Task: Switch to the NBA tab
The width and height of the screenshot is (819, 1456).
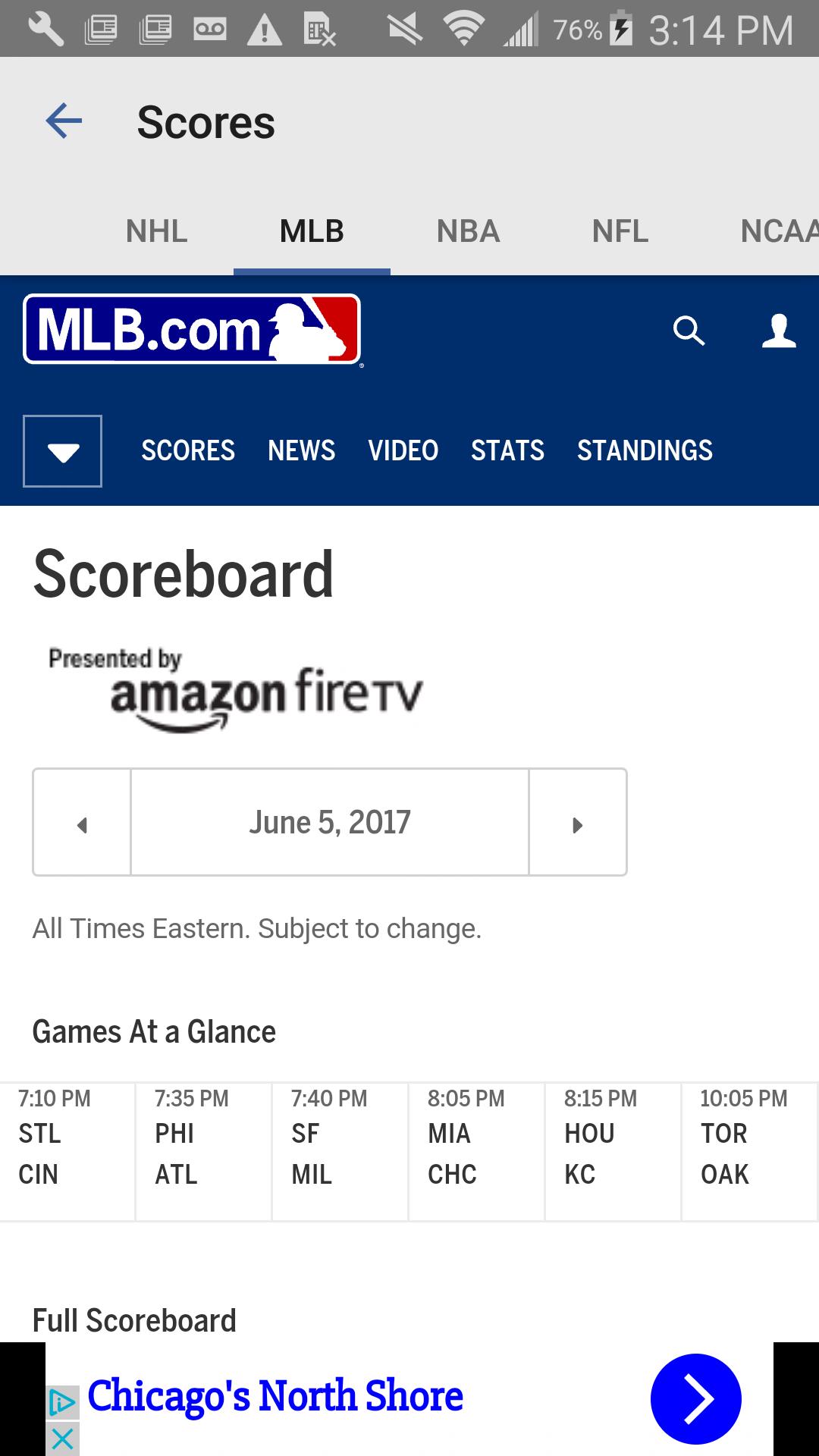Action: pos(468,231)
